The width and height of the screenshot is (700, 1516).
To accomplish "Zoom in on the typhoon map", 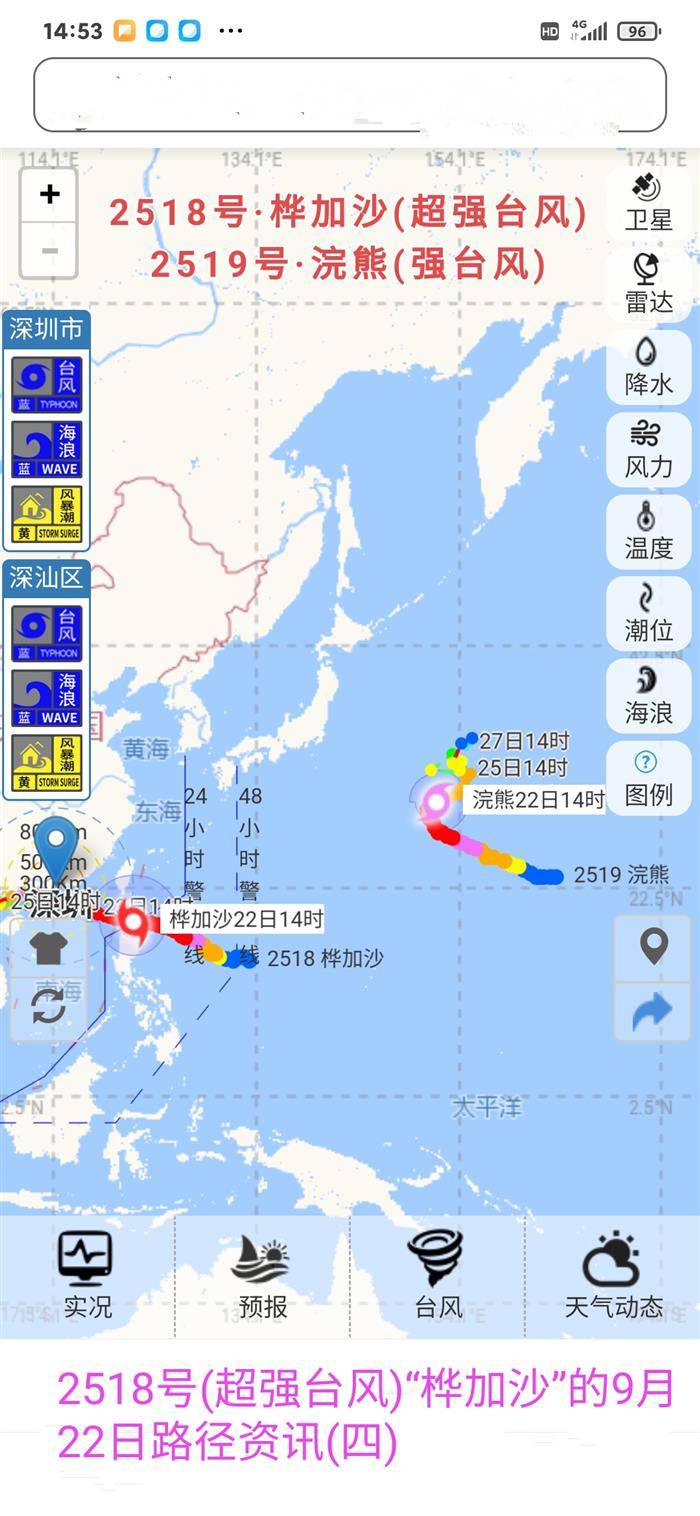I will click(49, 194).
